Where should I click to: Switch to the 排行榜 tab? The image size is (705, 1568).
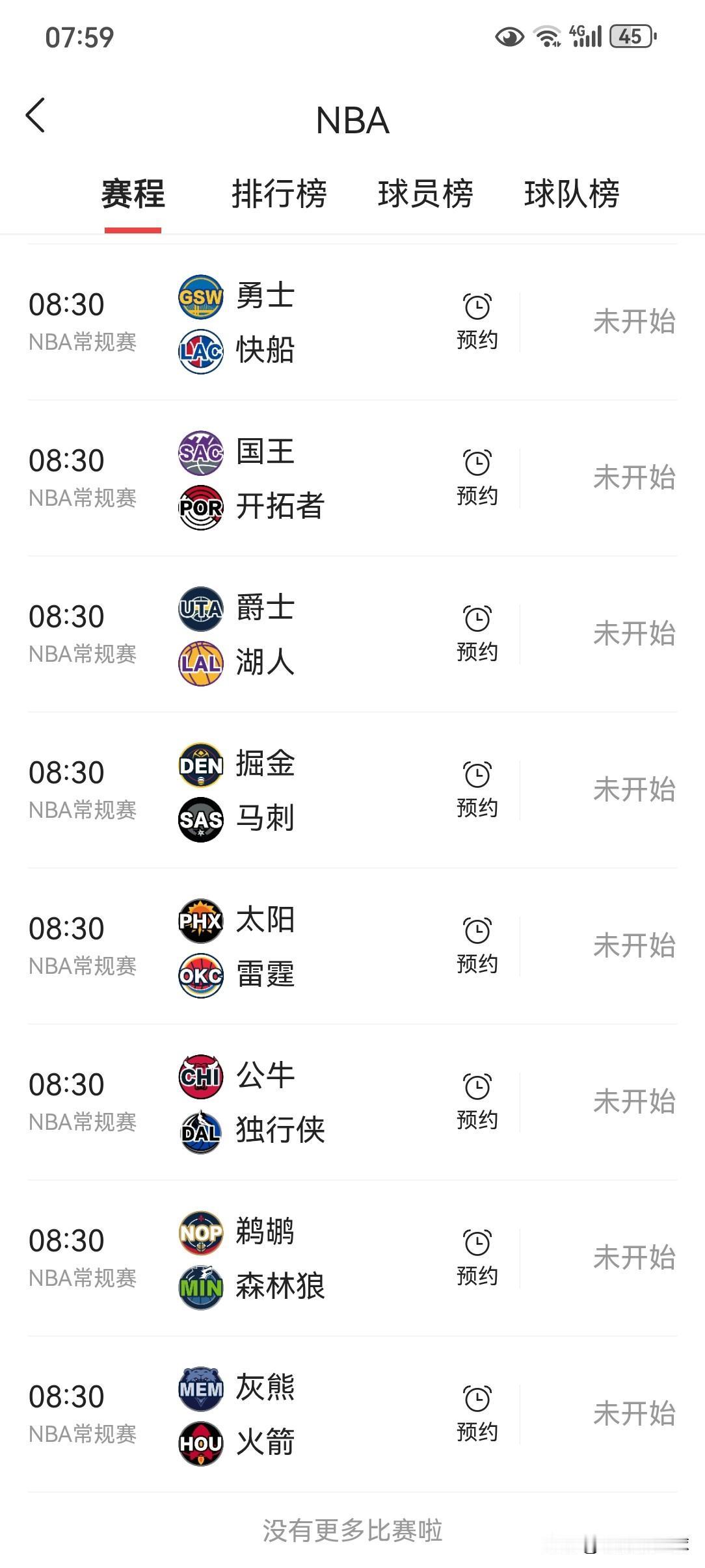tap(279, 194)
